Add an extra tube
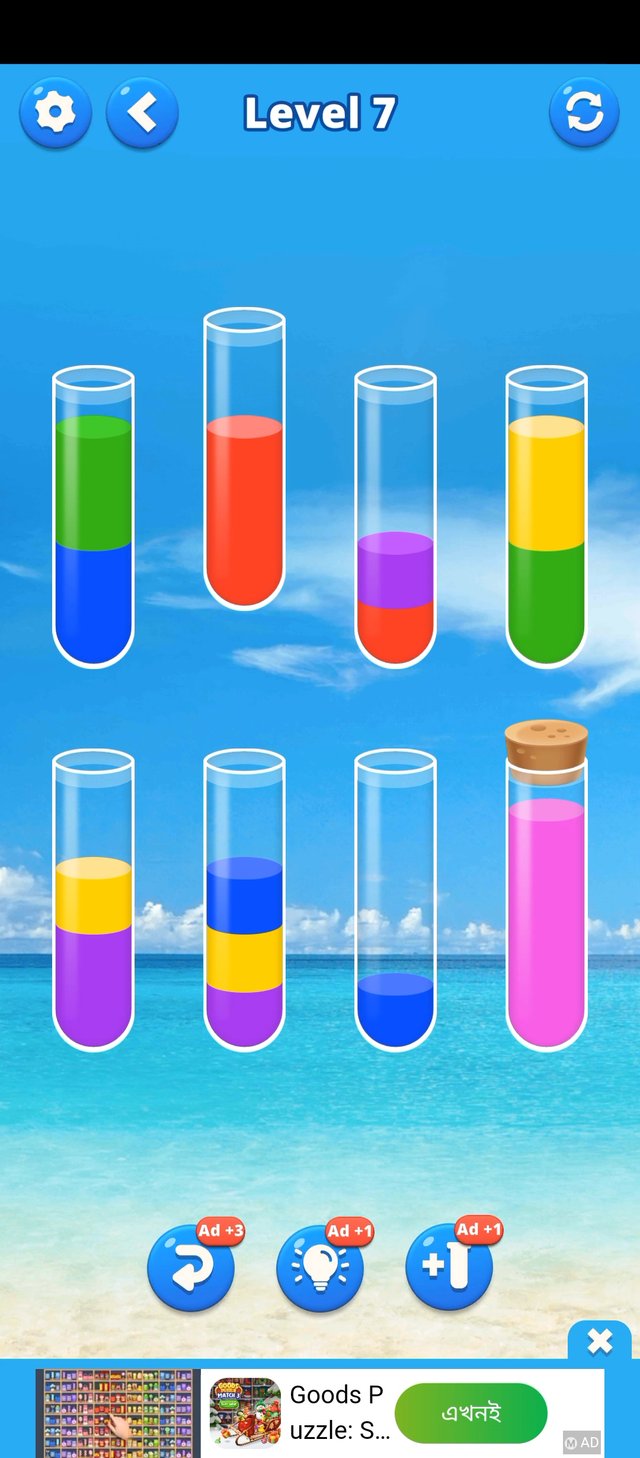The height and width of the screenshot is (1458, 640). (x=449, y=1267)
